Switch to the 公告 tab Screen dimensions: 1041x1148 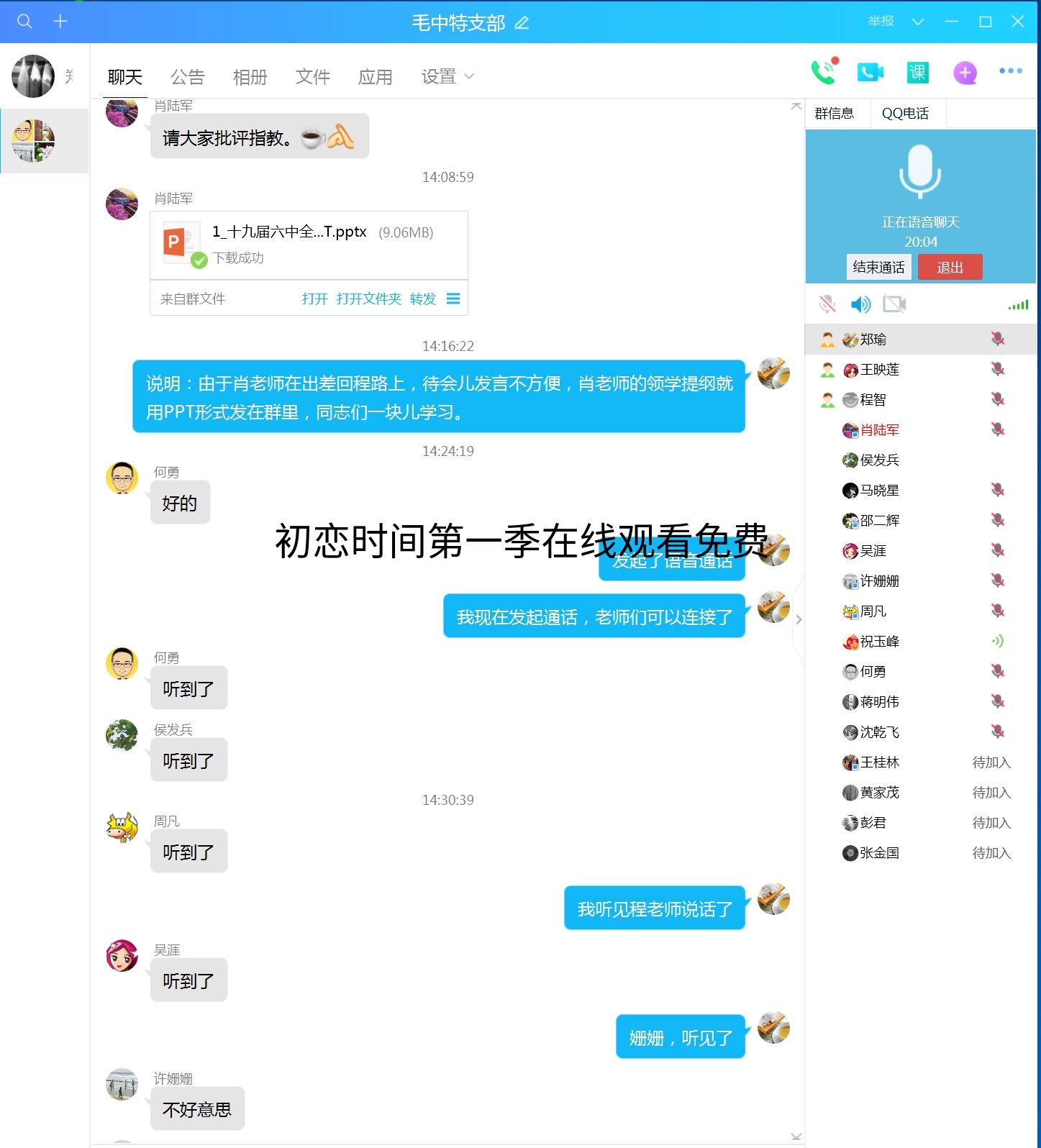pyautogui.click(x=187, y=77)
